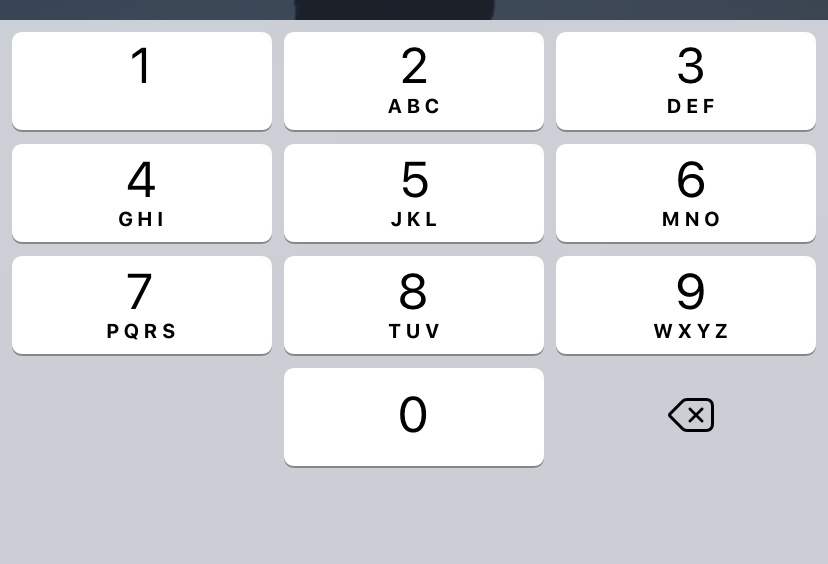Type the digit 3 (DEF)
This screenshot has width=828, height=564.
(x=686, y=81)
